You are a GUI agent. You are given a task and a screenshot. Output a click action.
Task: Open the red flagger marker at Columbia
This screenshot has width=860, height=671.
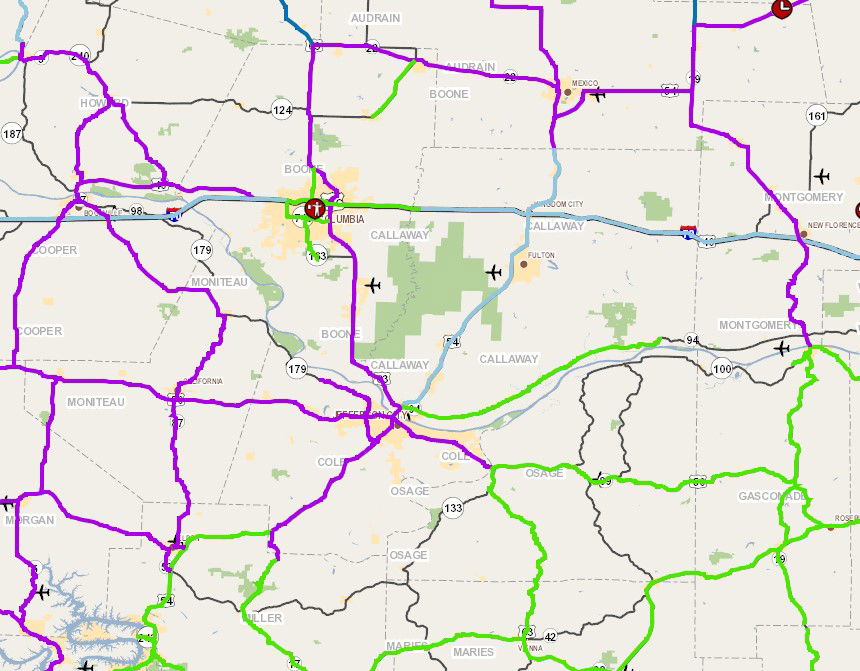pos(314,208)
